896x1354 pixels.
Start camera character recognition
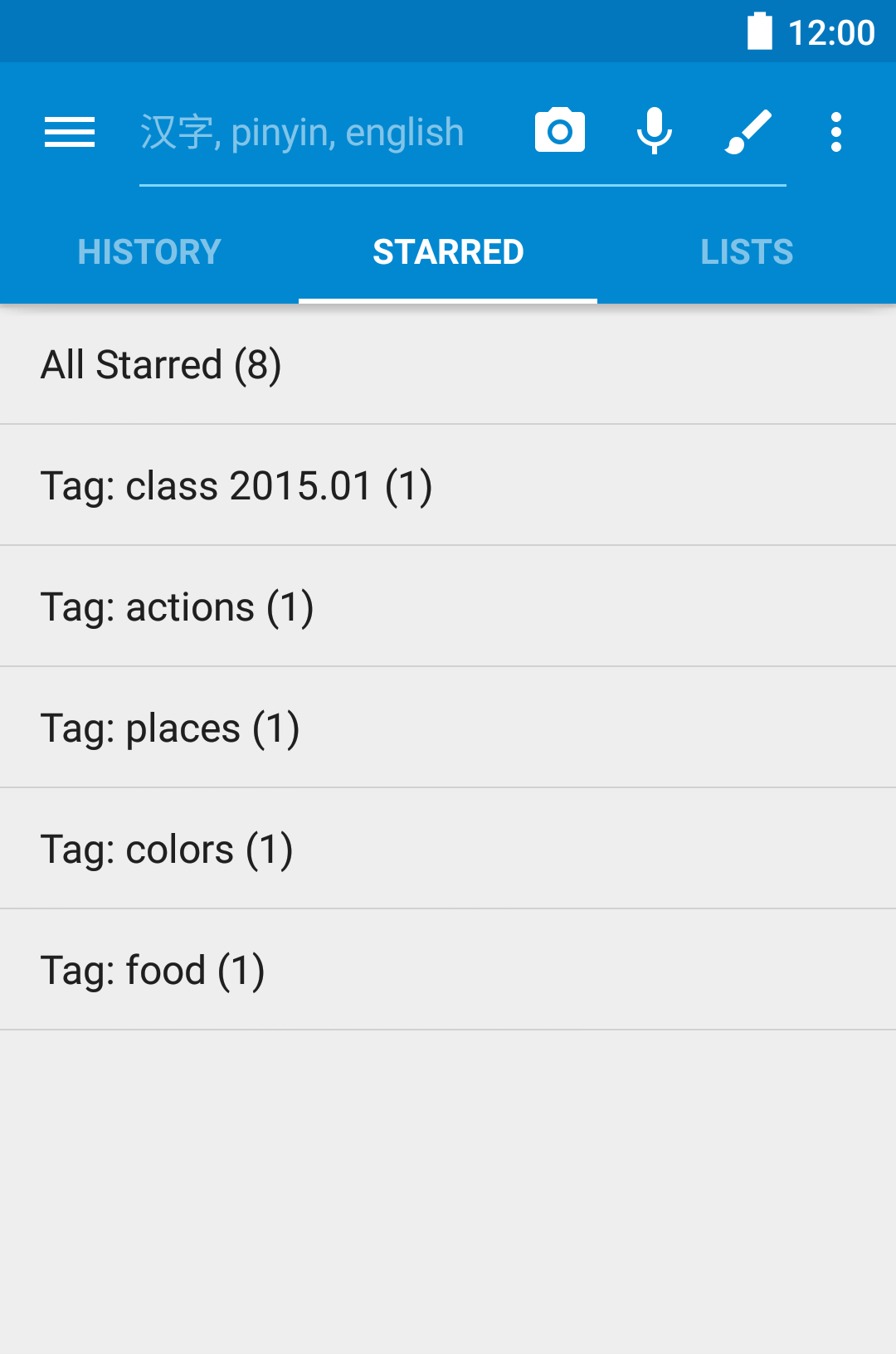(x=560, y=131)
